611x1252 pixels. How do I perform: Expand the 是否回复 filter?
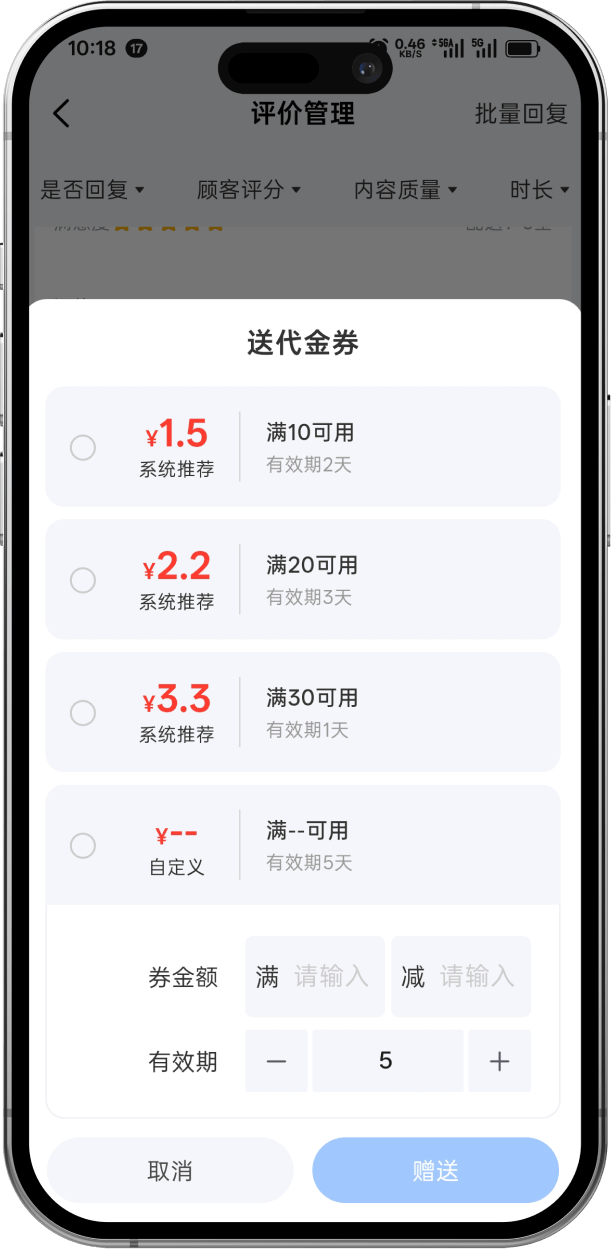click(x=92, y=189)
